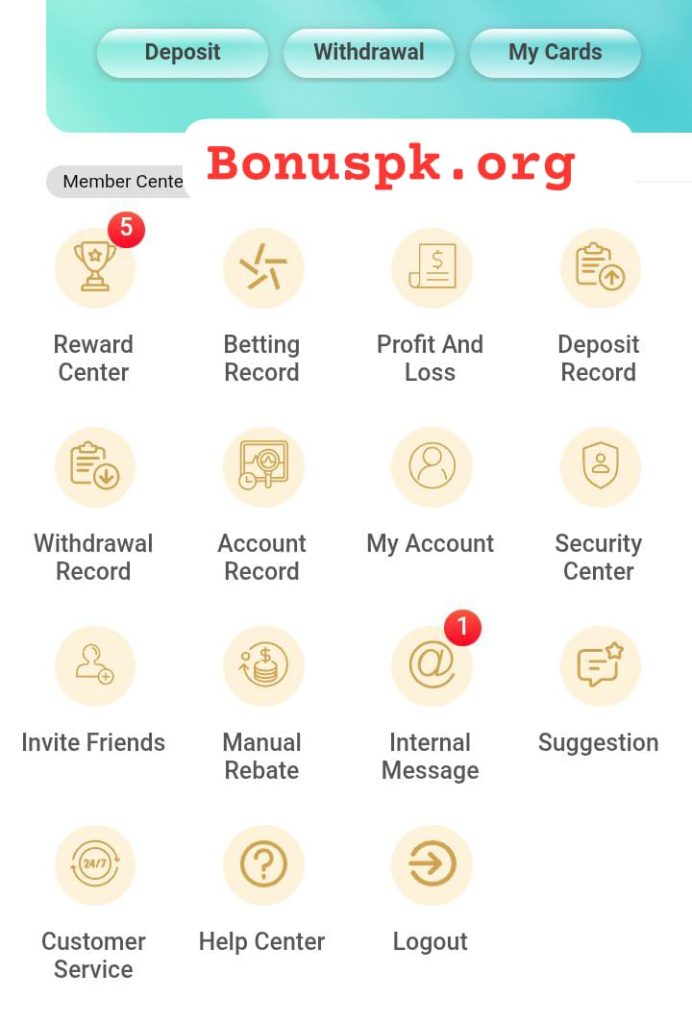This screenshot has width=692, height=1024.
Task: View the Betting Record
Action: [262, 268]
